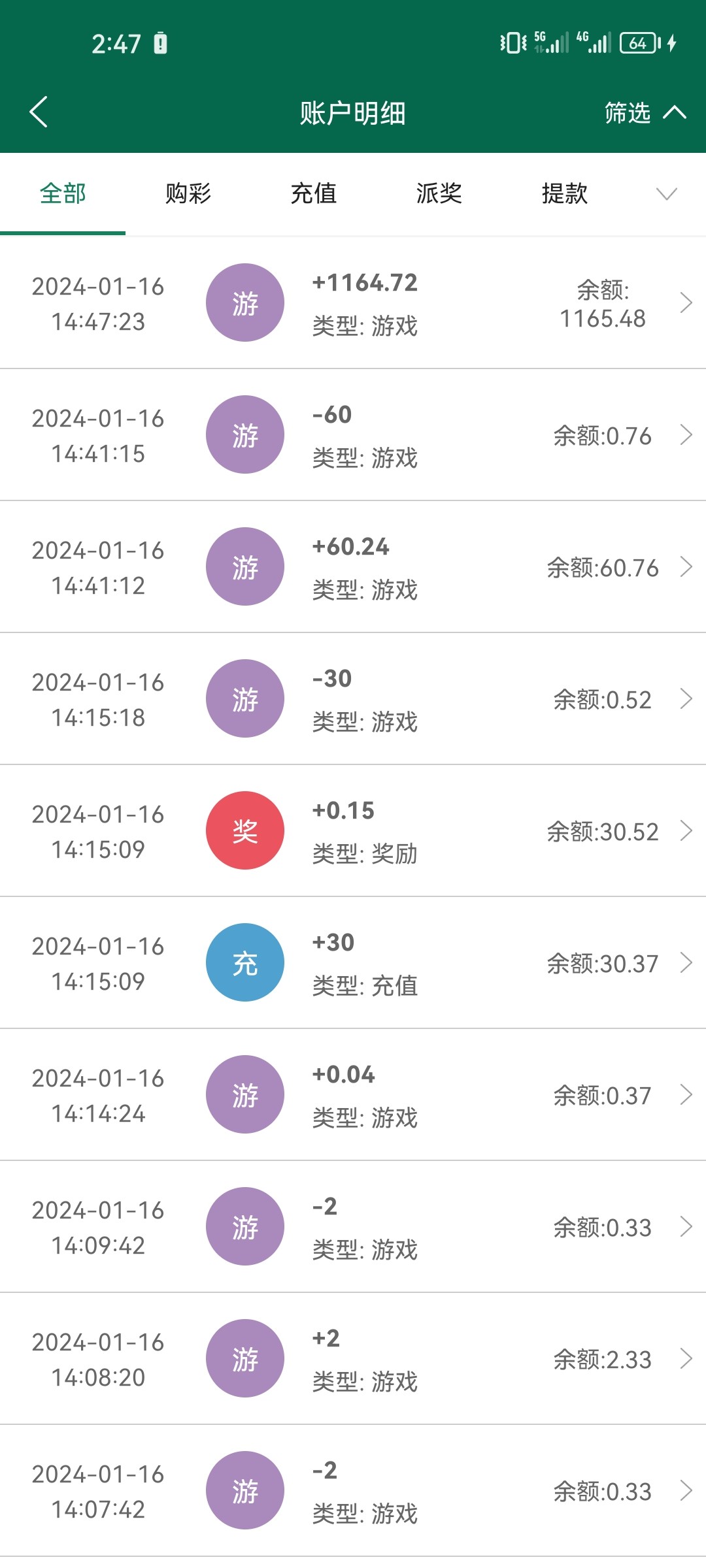
Task: Expand details of the +1164.72 game transaction
Action: pyautogui.click(x=687, y=302)
